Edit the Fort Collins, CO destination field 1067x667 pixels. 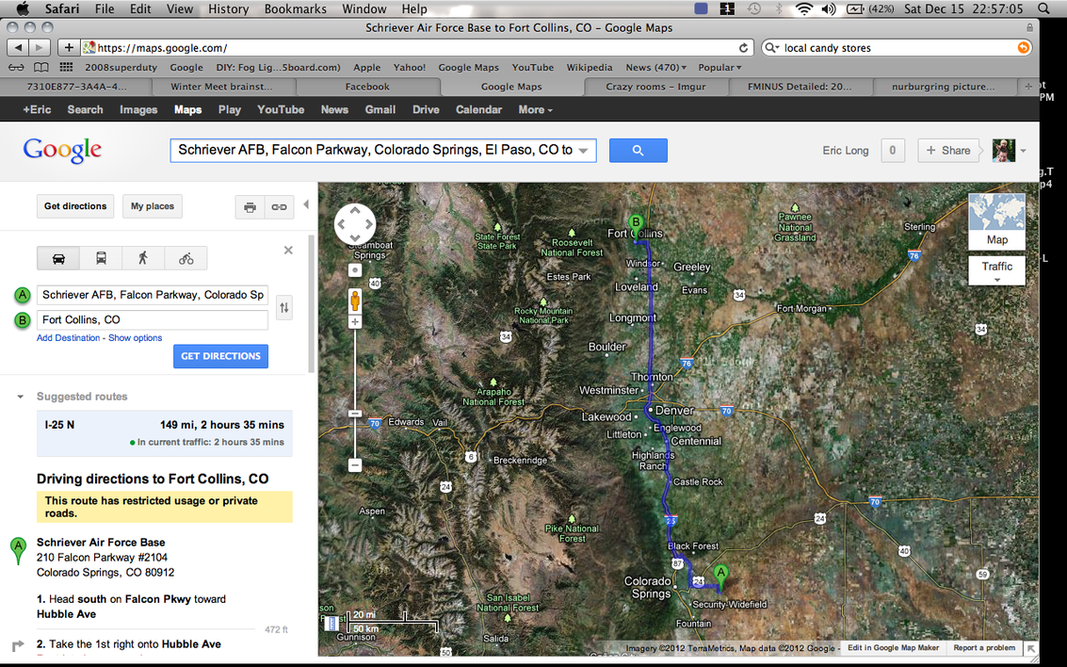click(152, 320)
